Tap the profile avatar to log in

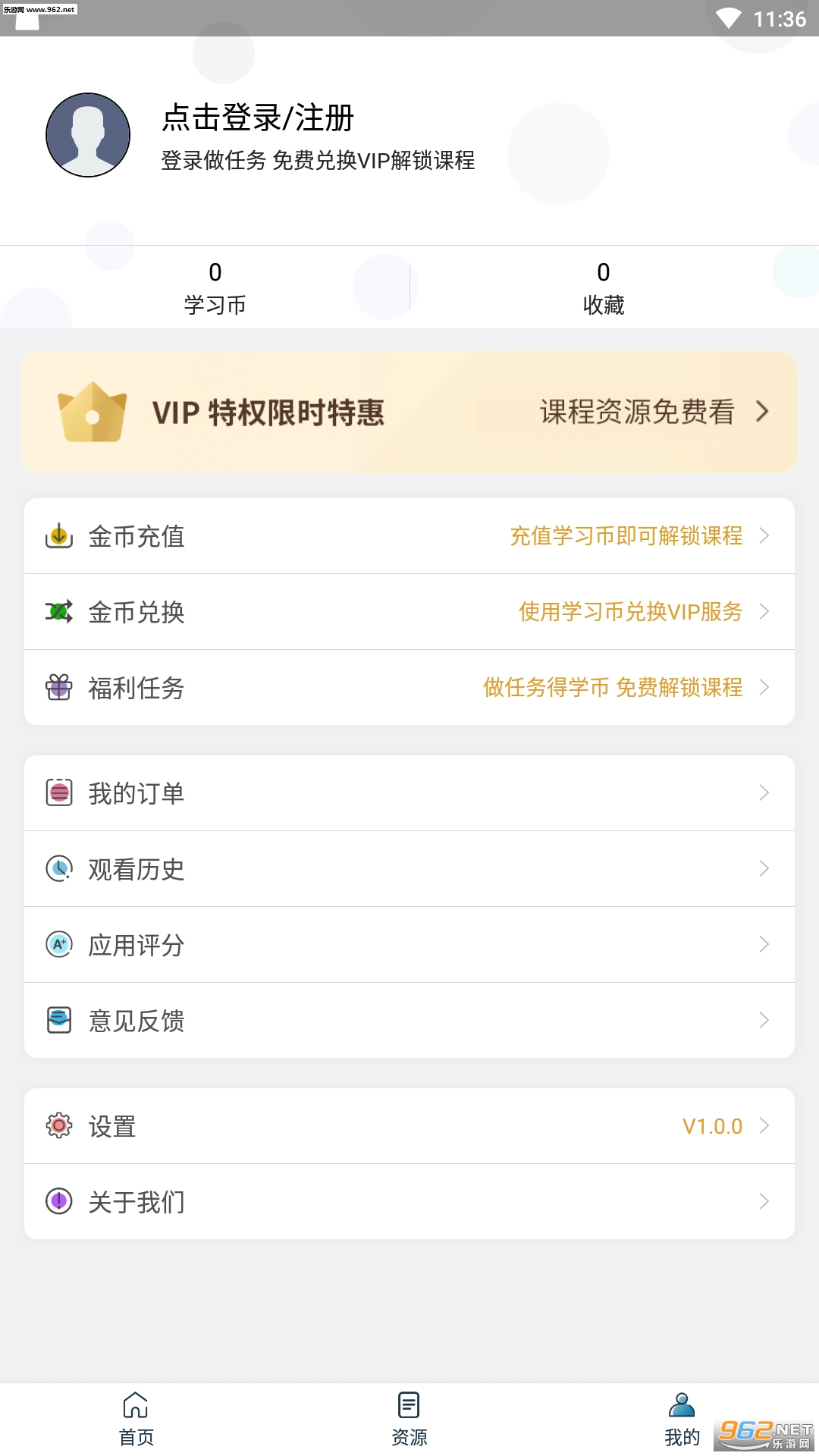pyautogui.click(x=88, y=135)
